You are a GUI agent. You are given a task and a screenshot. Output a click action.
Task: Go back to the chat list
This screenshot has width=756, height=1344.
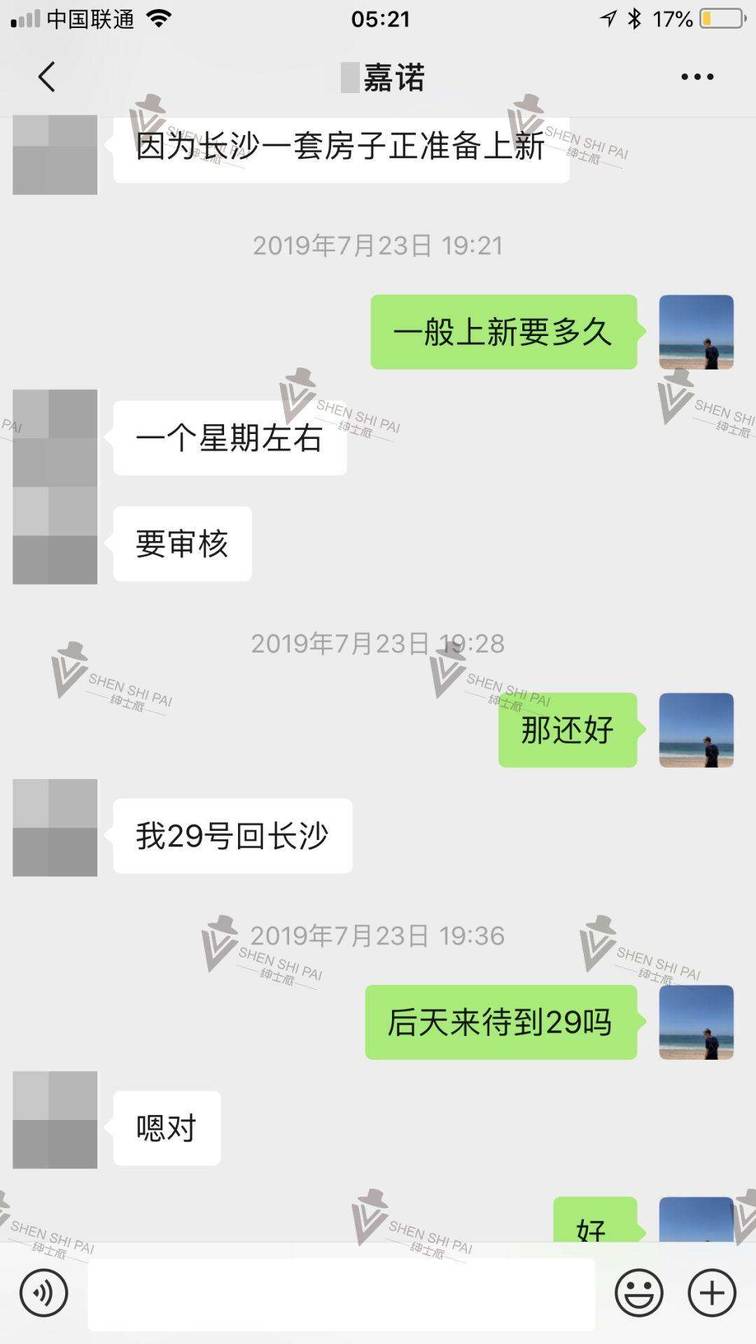(x=46, y=77)
